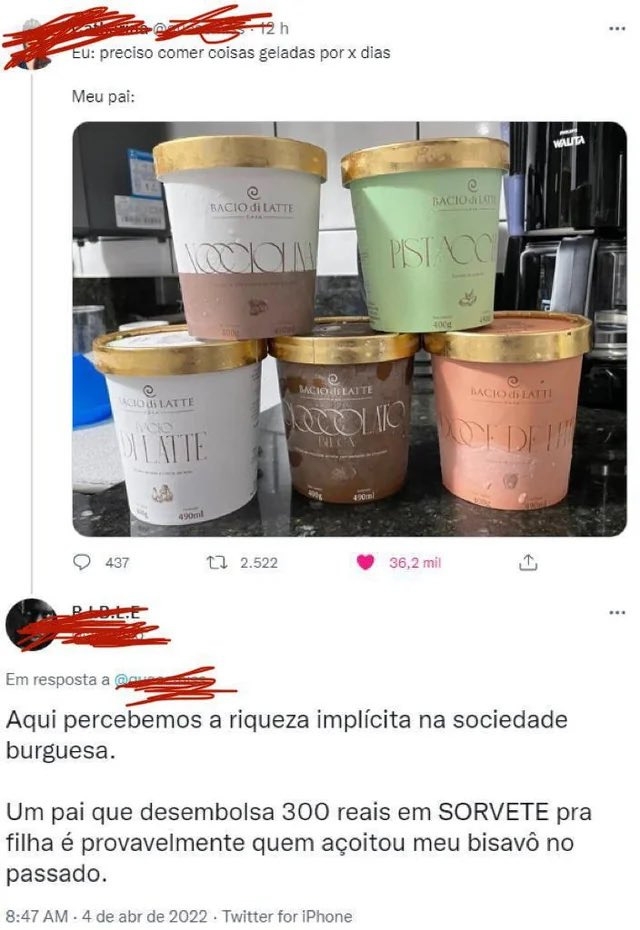Open the mentioned user in Em resposta a

click(x=160, y=680)
